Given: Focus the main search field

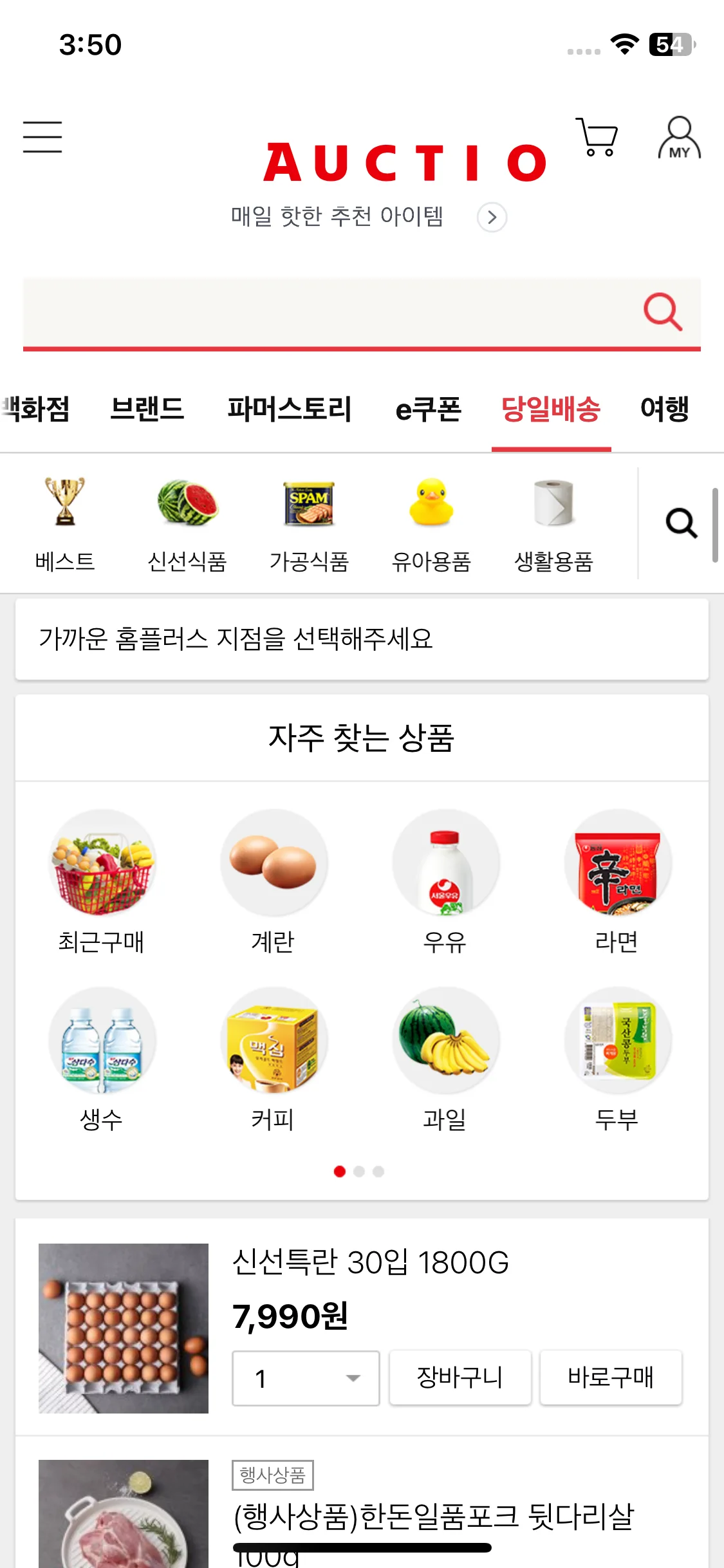Looking at the screenshot, I should pyautogui.click(x=328, y=312).
